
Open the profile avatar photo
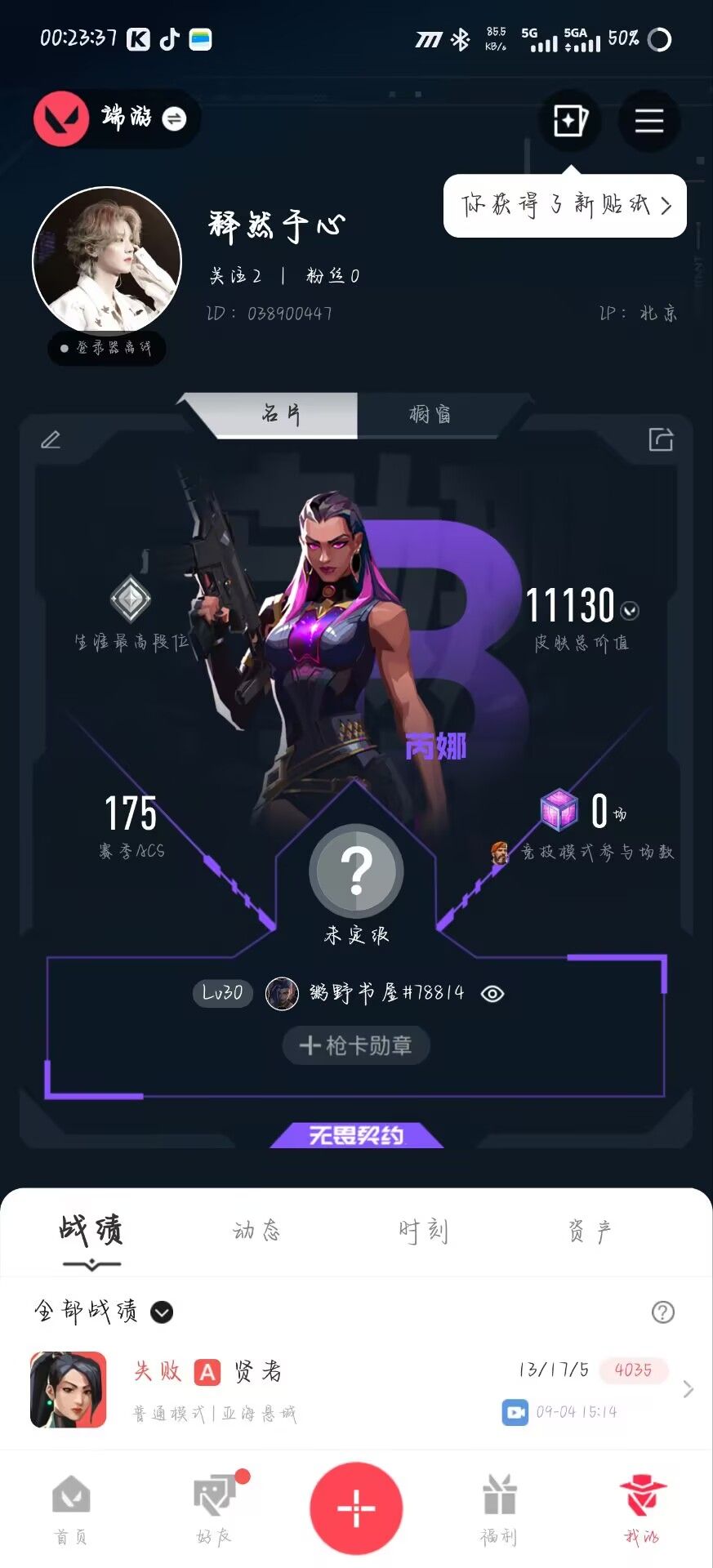pos(107,261)
